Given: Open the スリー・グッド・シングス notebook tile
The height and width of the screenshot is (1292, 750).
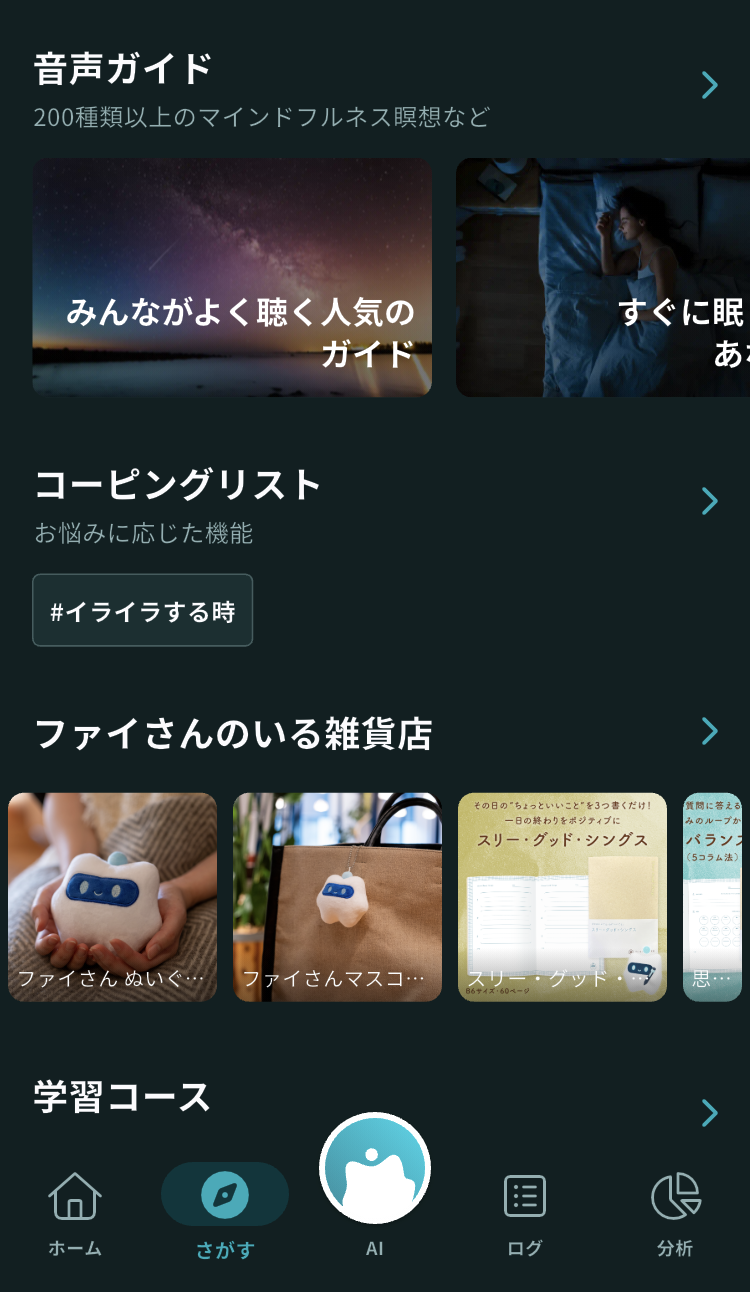Looking at the screenshot, I should 562,897.
